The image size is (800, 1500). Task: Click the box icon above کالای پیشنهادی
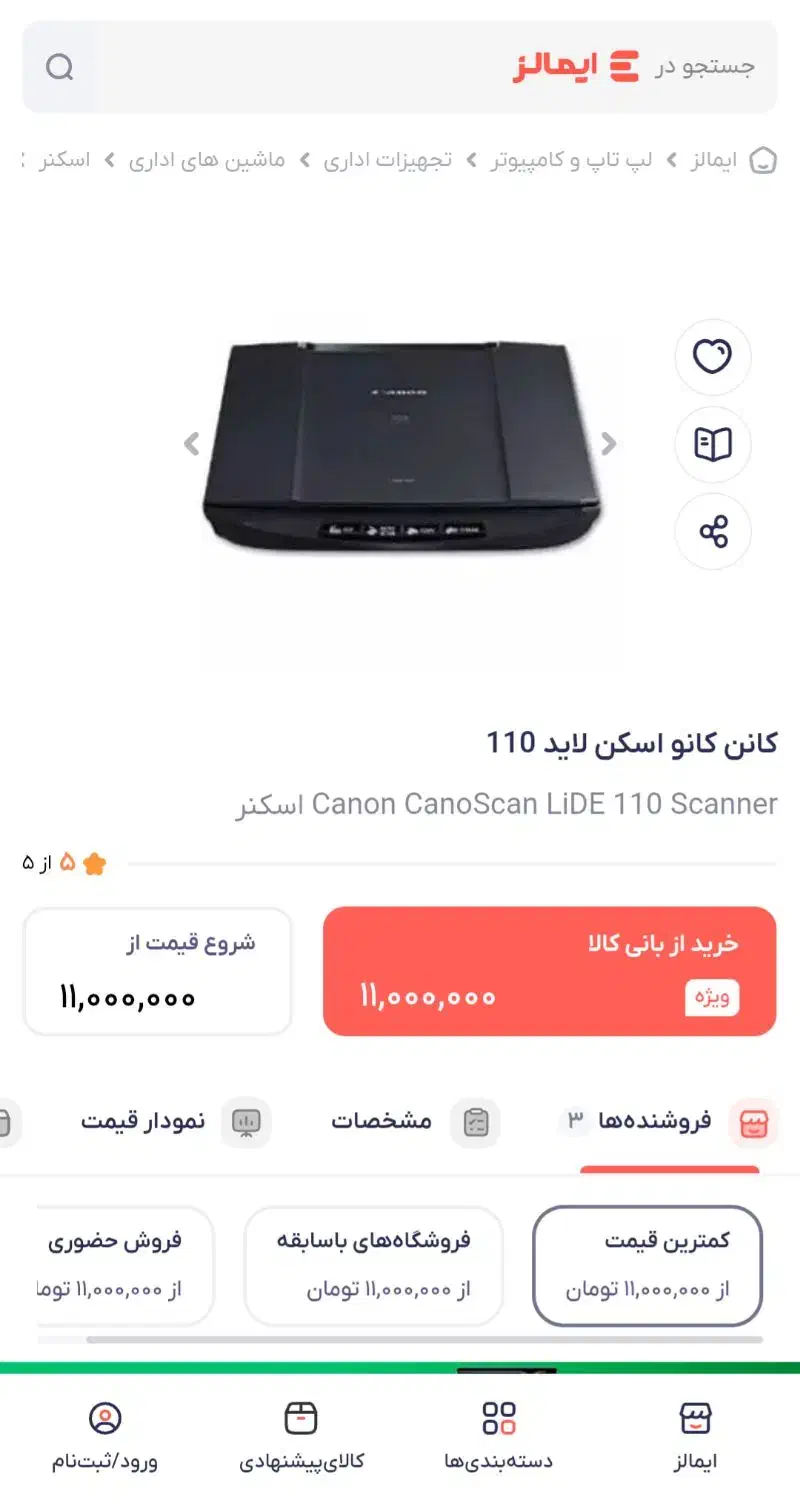coord(298,1416)
